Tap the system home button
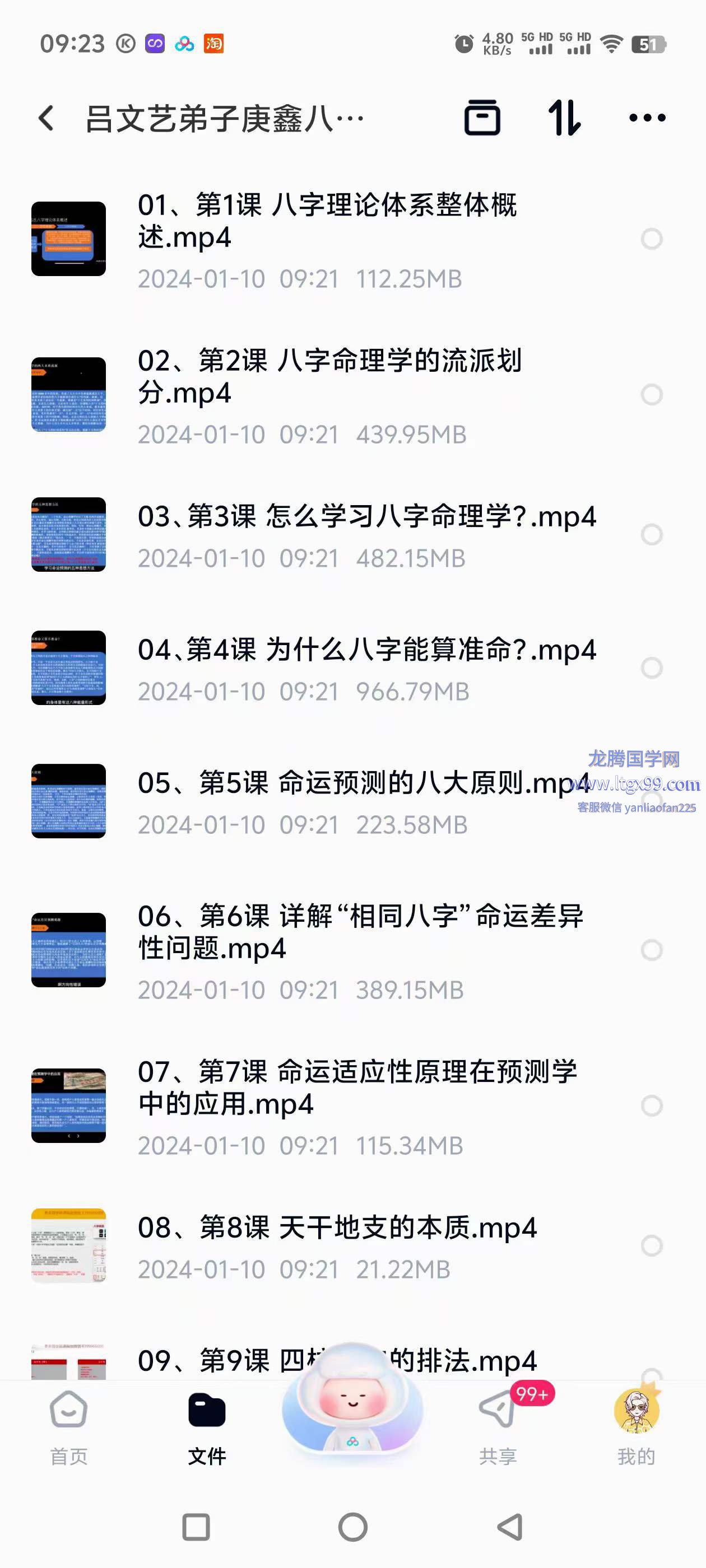Image resolution: width=706 pixels, height=1568 pixels. click(352, 1527)
